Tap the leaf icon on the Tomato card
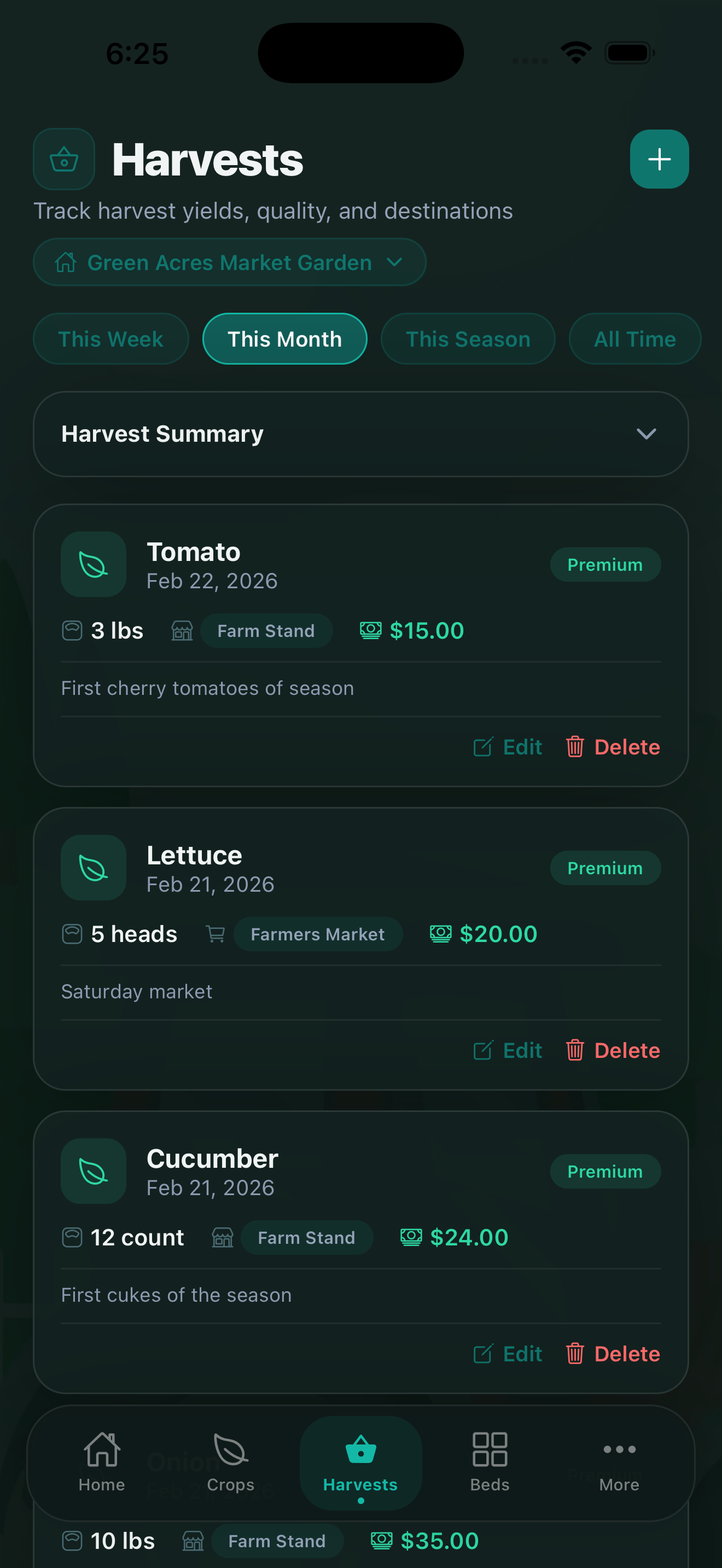 click(93, 564)
